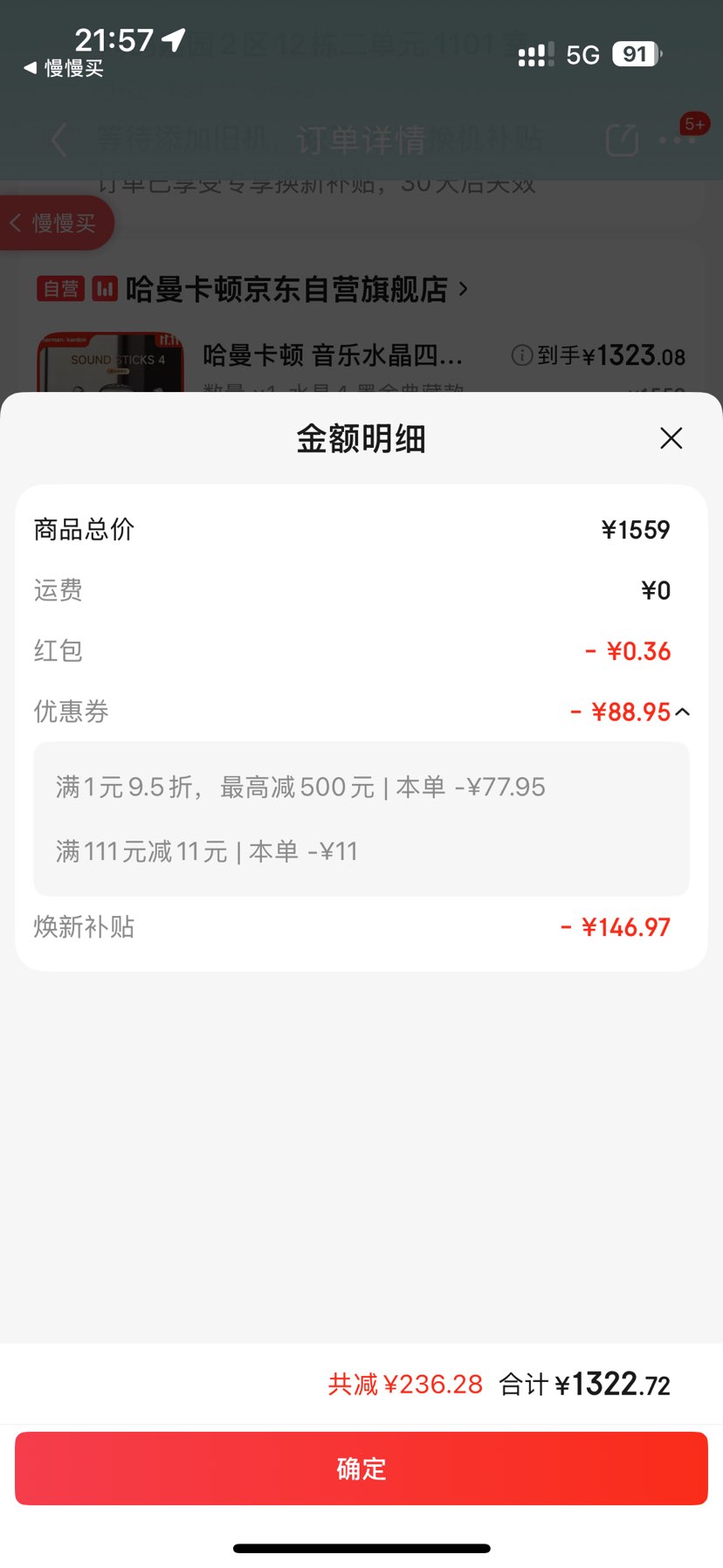
Task: Tap the 确定 button
Action: 361,1468
